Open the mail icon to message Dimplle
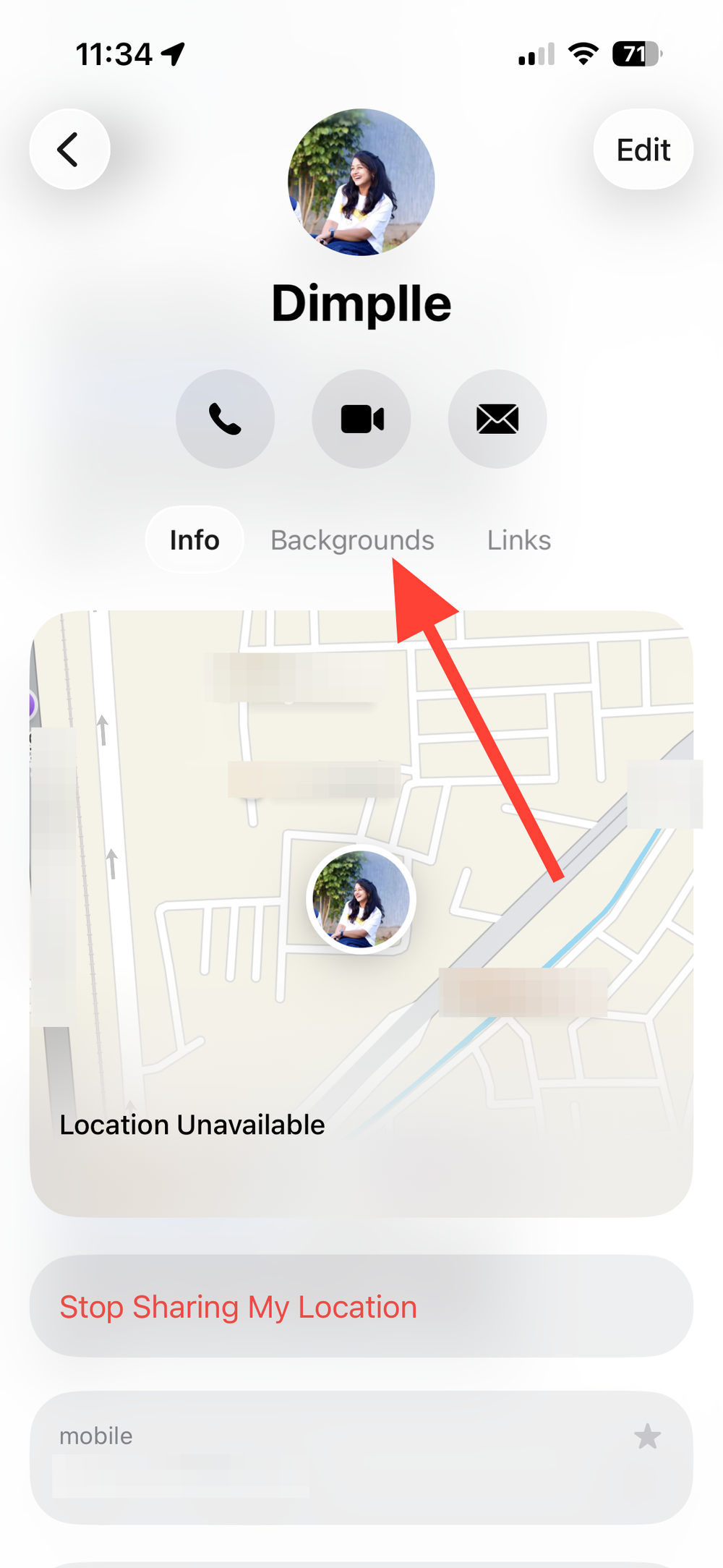The image size is (723, 1568). point(497,419)
